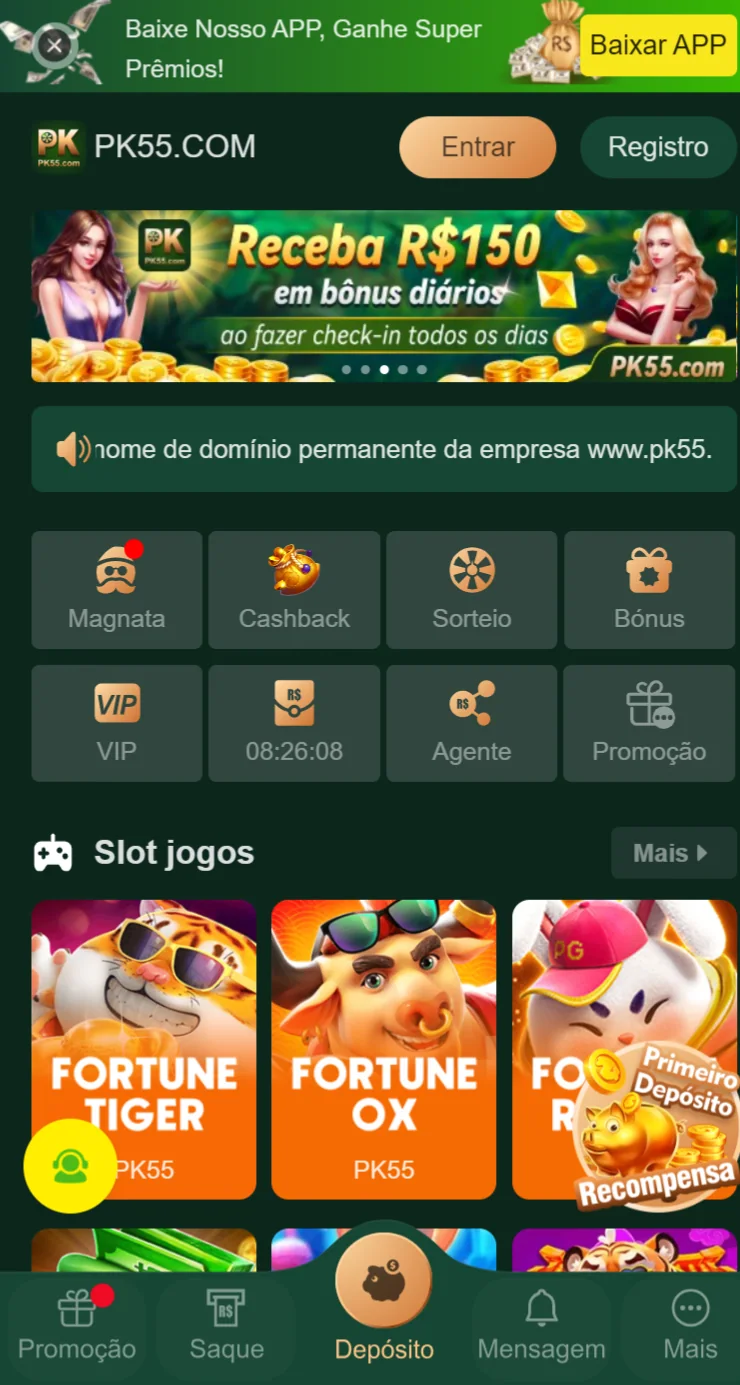Open the red envelope countdown tile

(x=294, y=723)
